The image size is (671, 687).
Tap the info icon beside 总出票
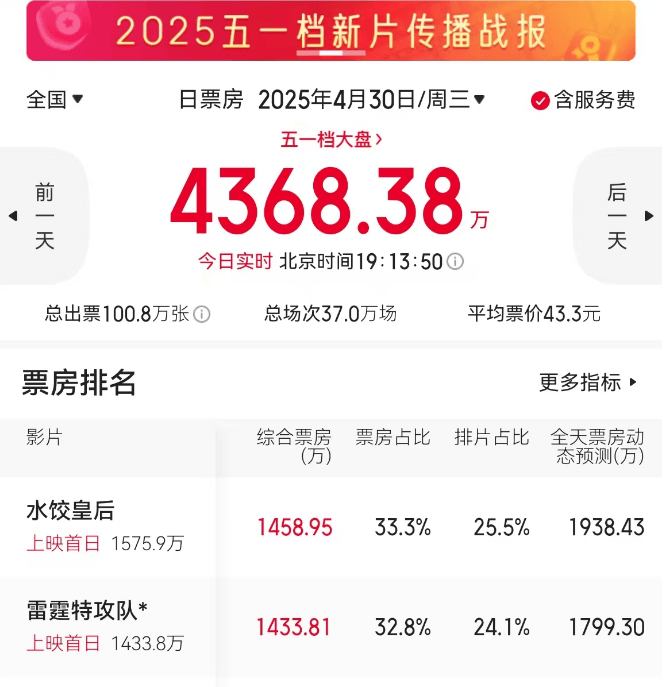[202, 314]
